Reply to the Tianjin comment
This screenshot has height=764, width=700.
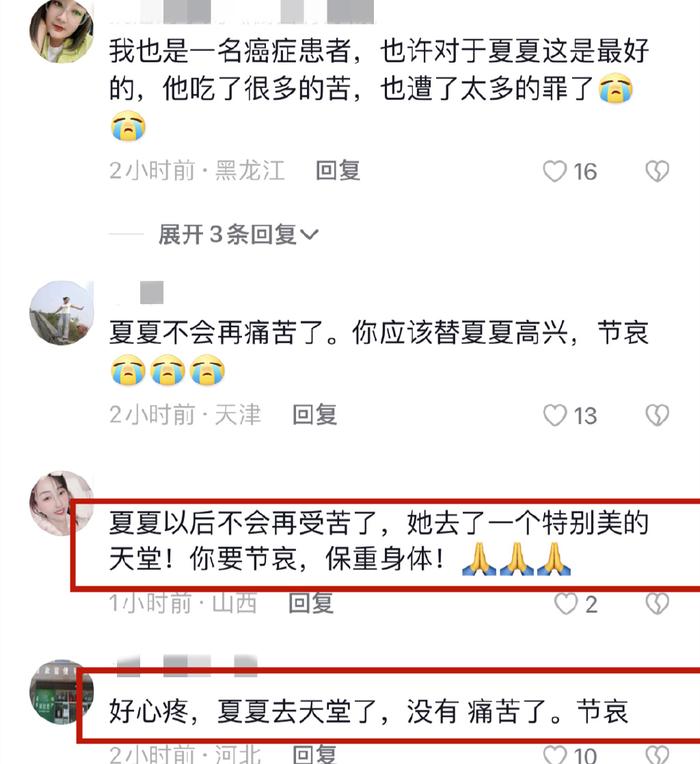tap(315, 414)
